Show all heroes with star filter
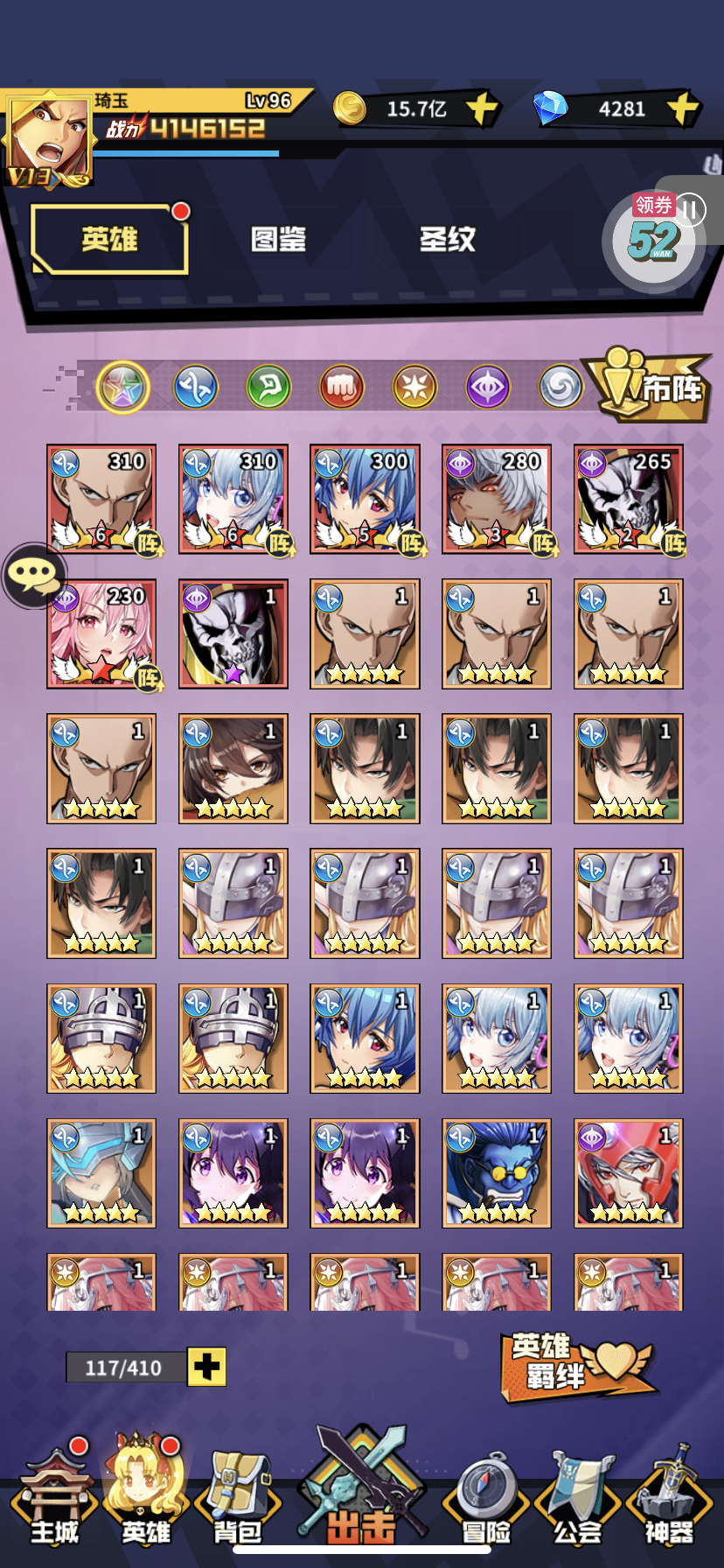 (123, 387)
